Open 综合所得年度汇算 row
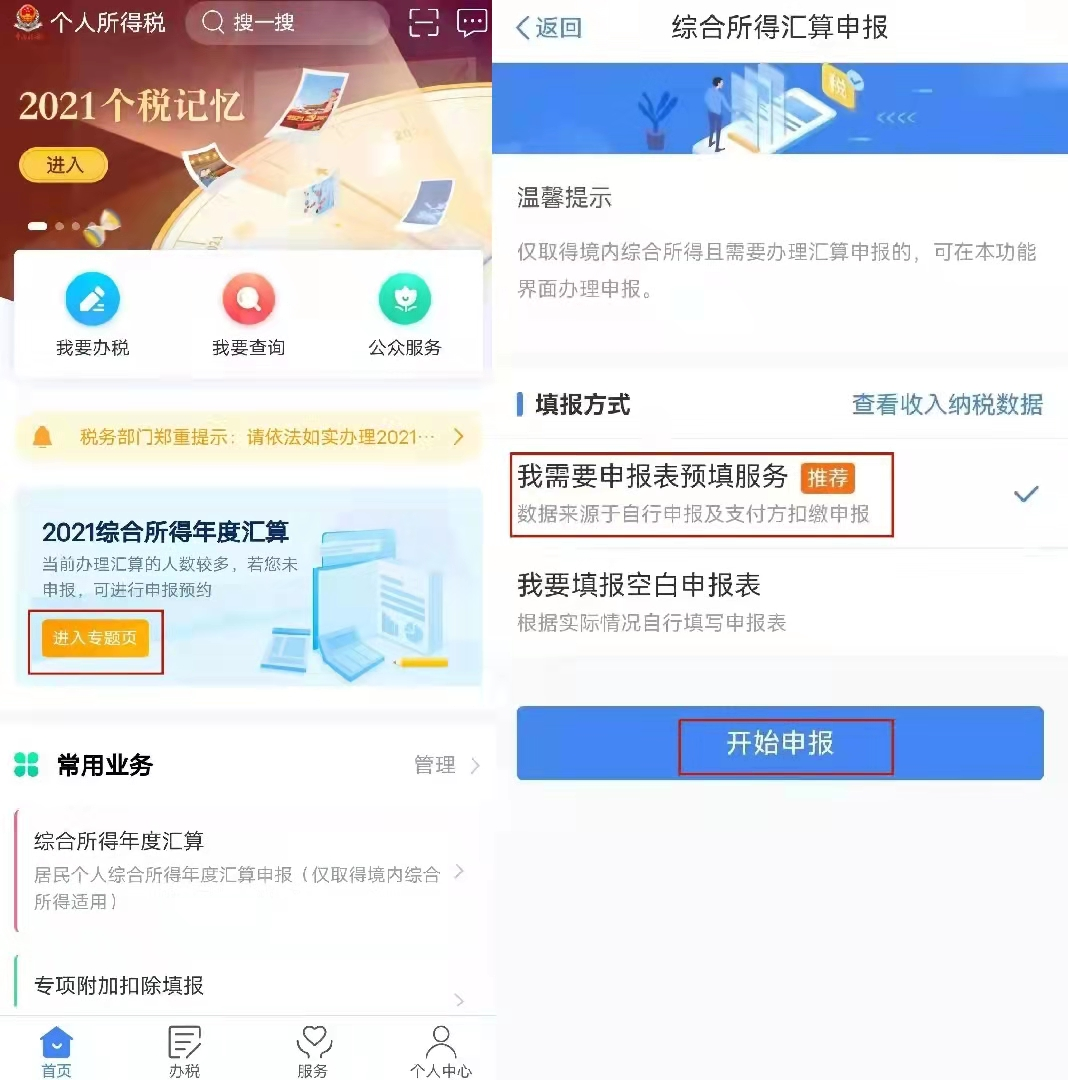Viewport: 1068px width, 1080px height. pyautogui.click(x=240, y=870)
